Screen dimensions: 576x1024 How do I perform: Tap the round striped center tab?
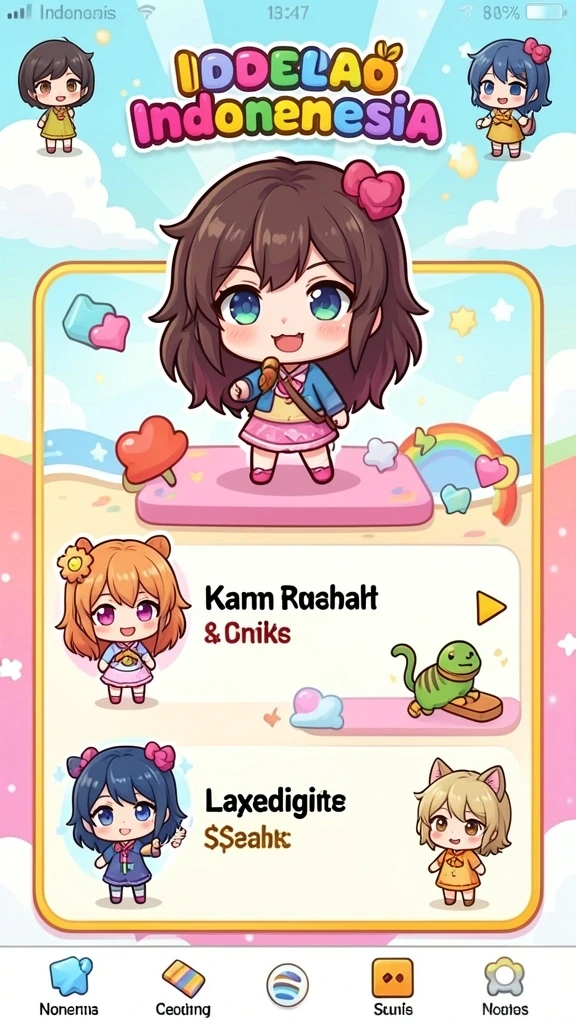(x=287, y=985)
